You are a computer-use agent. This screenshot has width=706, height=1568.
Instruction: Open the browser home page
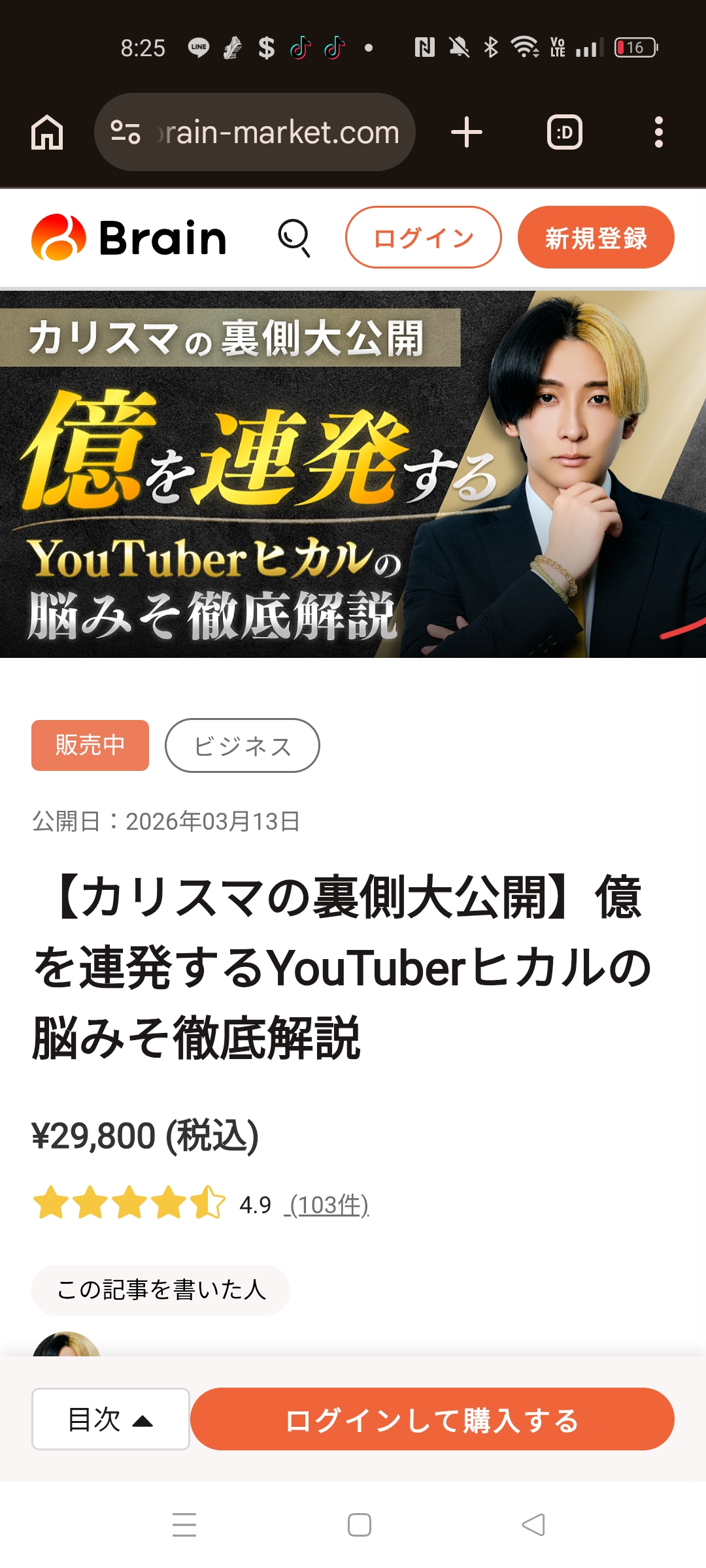tap(47, 133)
